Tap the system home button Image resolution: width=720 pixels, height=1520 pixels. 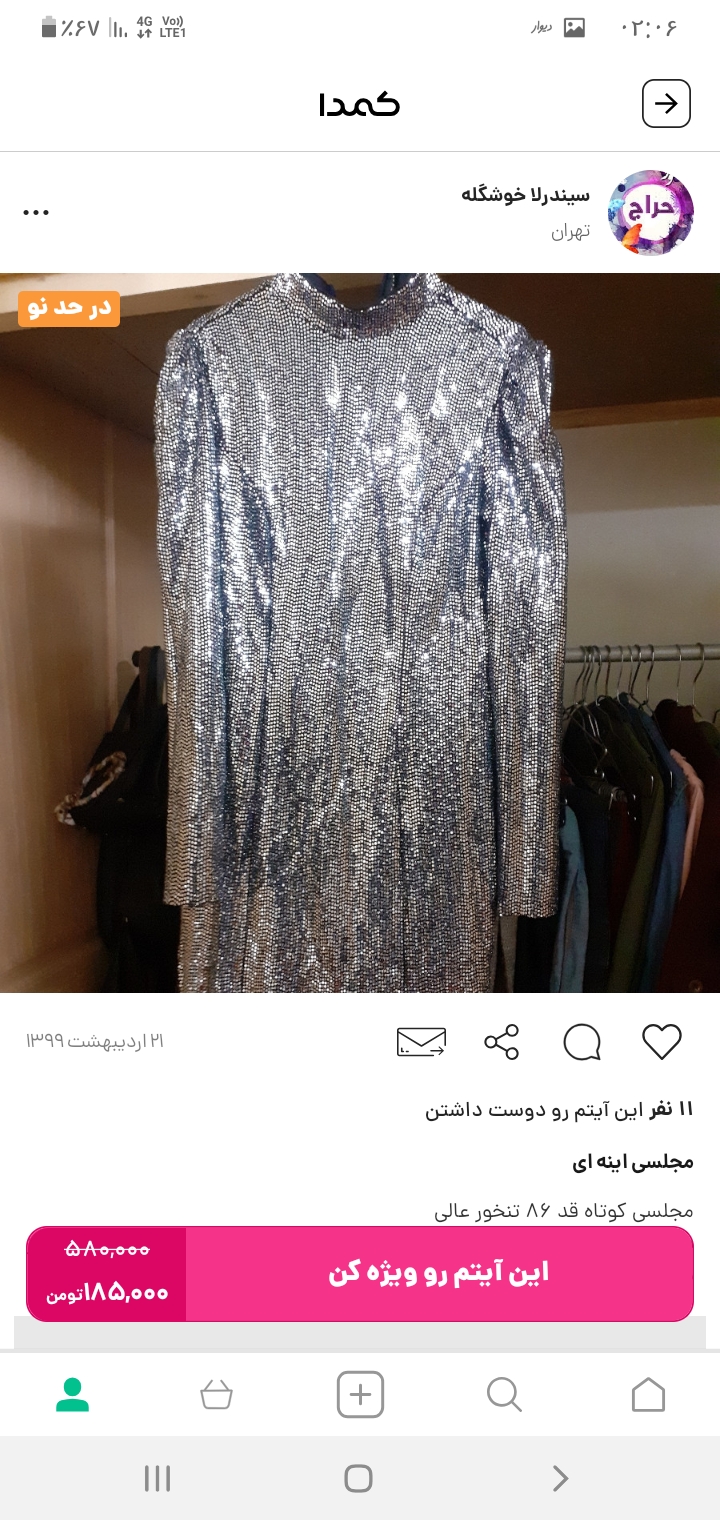[x=358, y=1478]
